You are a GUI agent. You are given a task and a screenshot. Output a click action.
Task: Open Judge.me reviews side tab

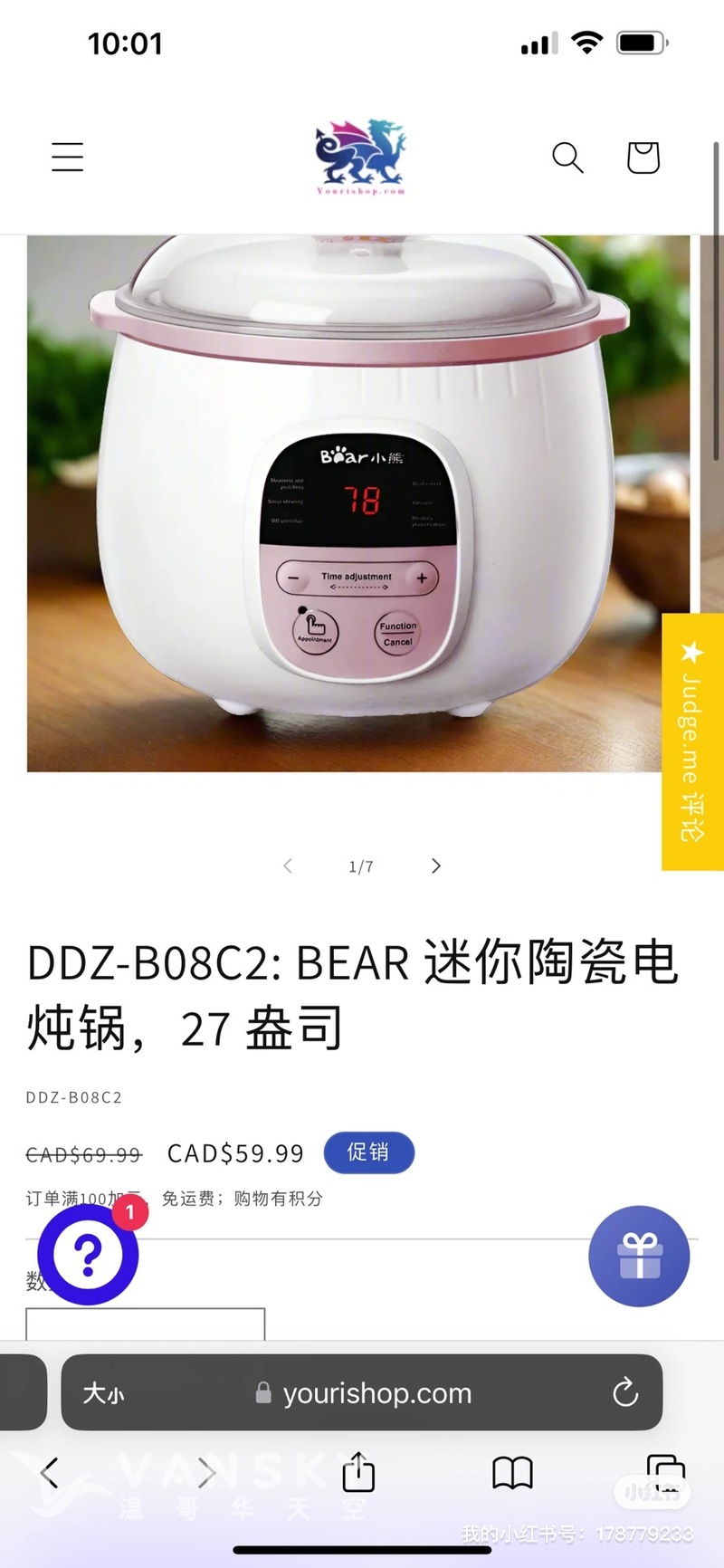pos(692,741)
